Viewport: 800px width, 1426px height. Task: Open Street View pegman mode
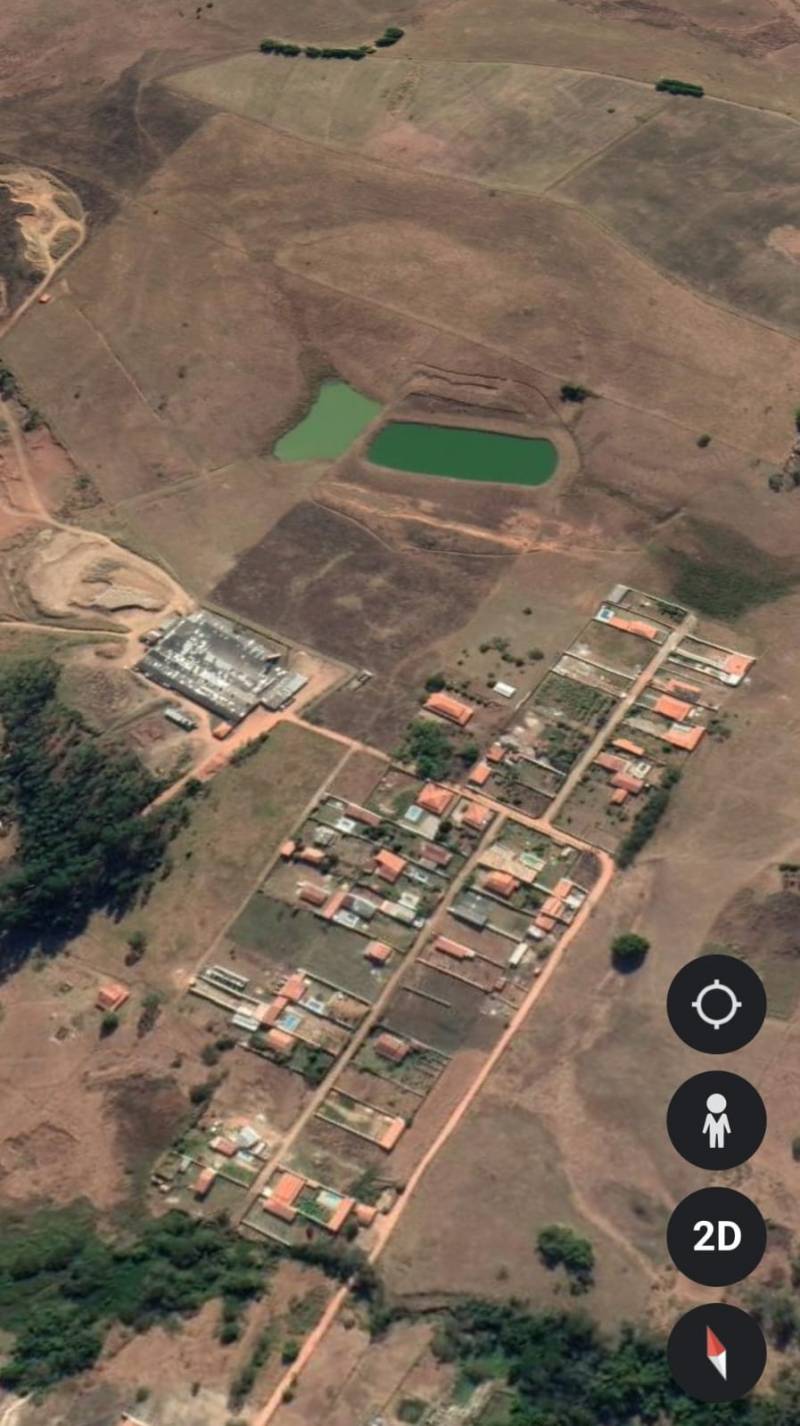pos(716,1120)
